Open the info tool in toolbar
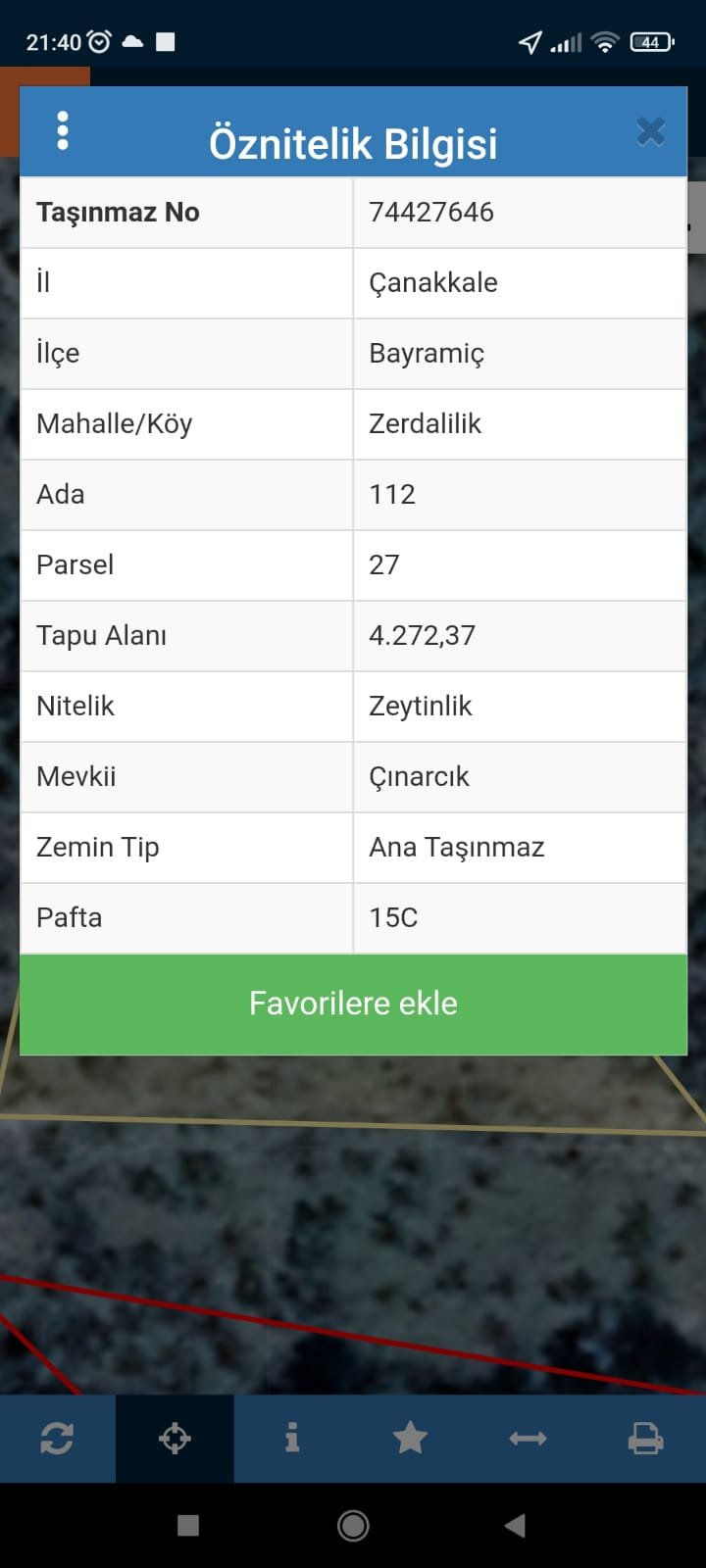The height and width of the screenshot is (1568, 706). point(292,1438)
